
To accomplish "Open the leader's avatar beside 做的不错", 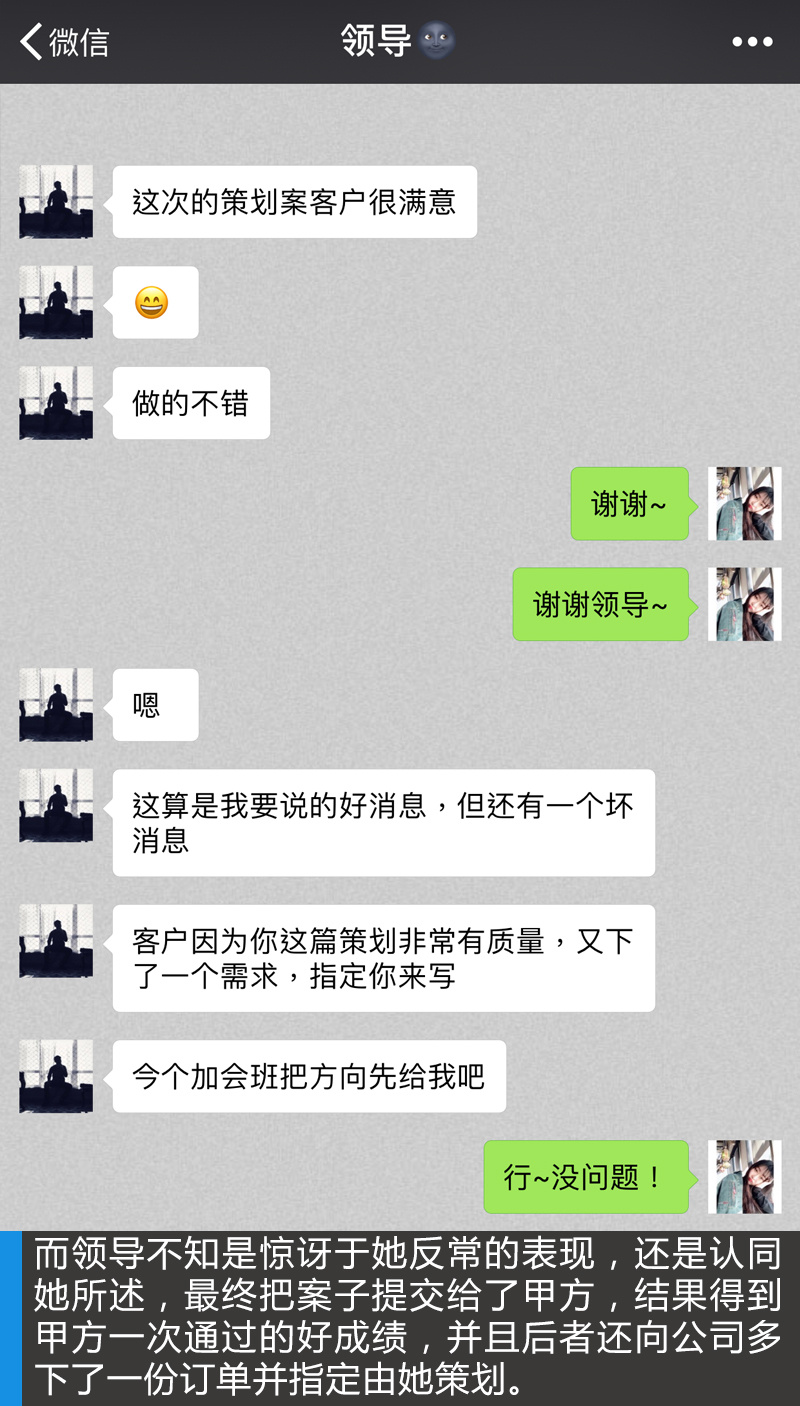I will (x=56, y=402).
